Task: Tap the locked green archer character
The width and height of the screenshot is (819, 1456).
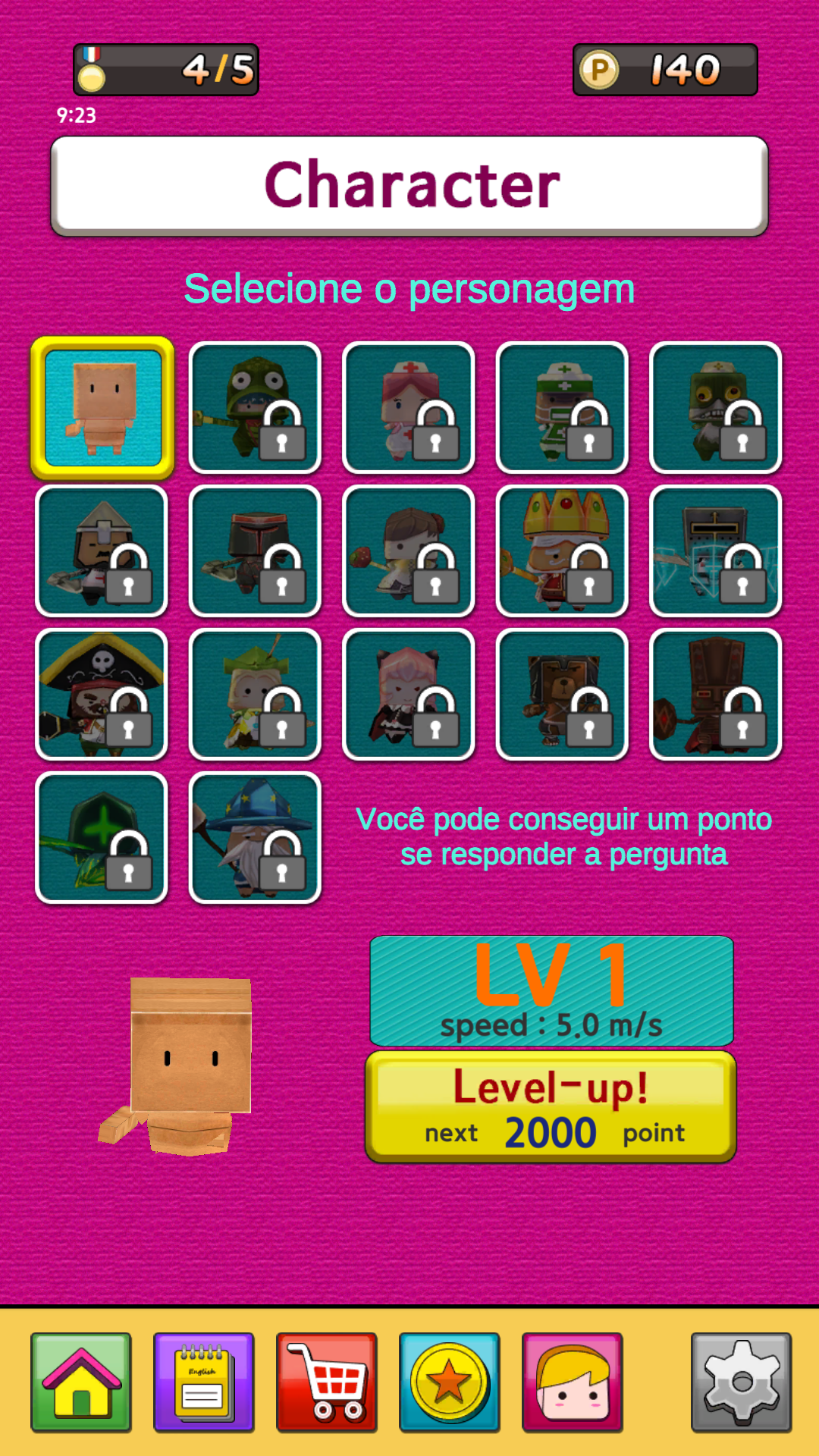Action: pyautogui.click(x=256, y=692)
